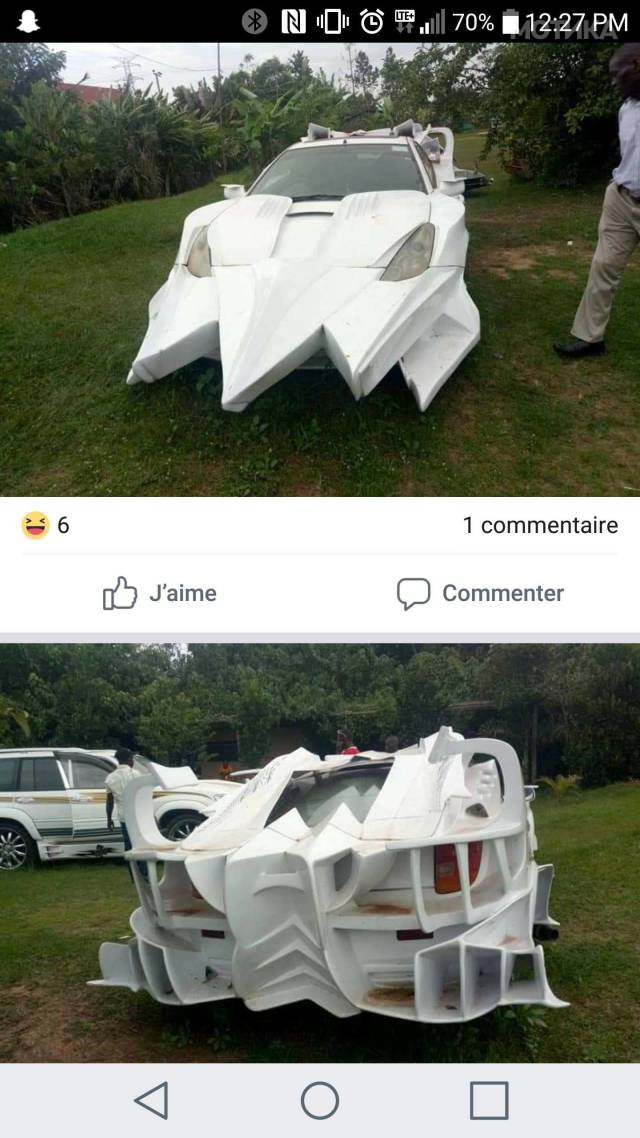Screen dimensions: 640x1138
Task: Go to the home screen
Action: 320,1100
